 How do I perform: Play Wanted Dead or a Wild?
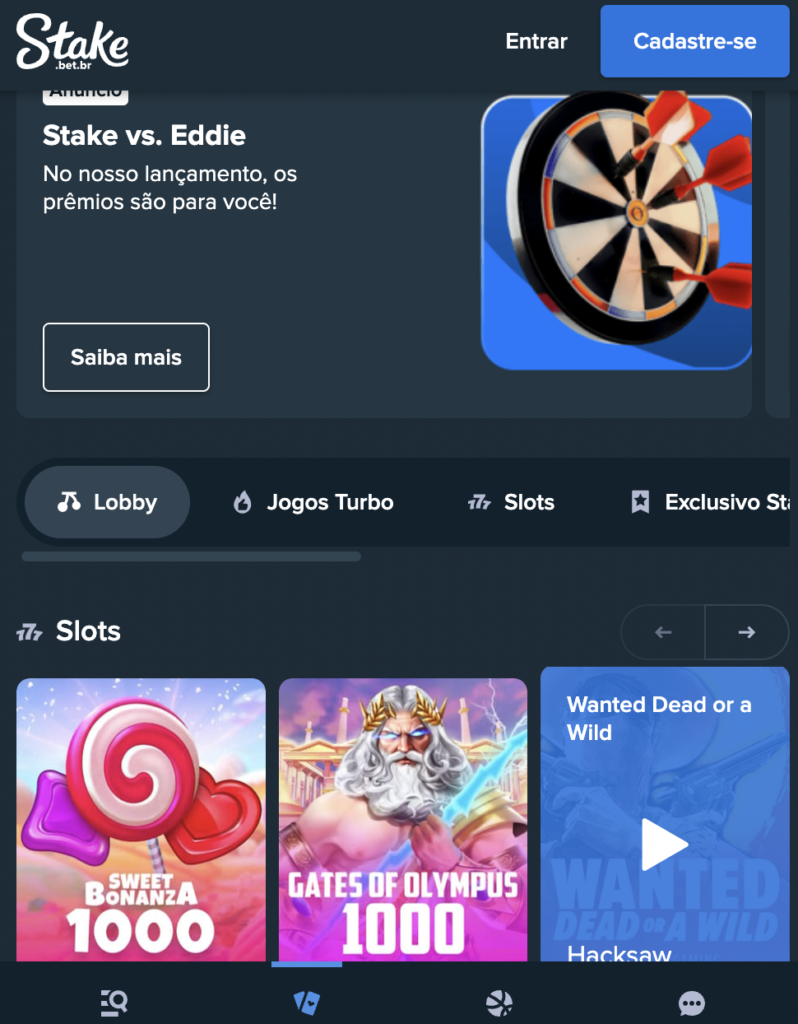click(x=664, y=845)
